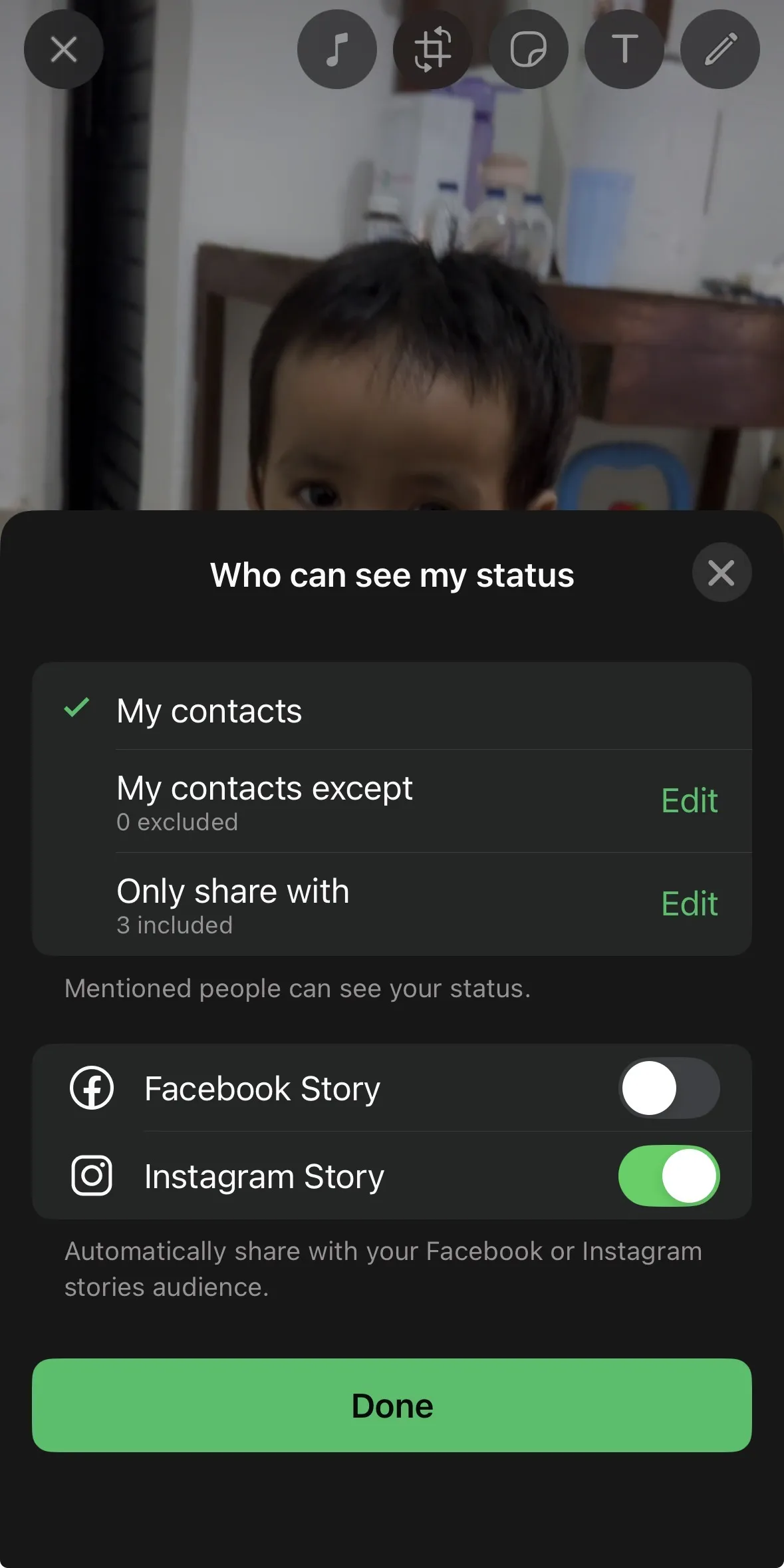Tap the Done button
The width and height of the screenshot is (784, 1568).
[392, 1405]
